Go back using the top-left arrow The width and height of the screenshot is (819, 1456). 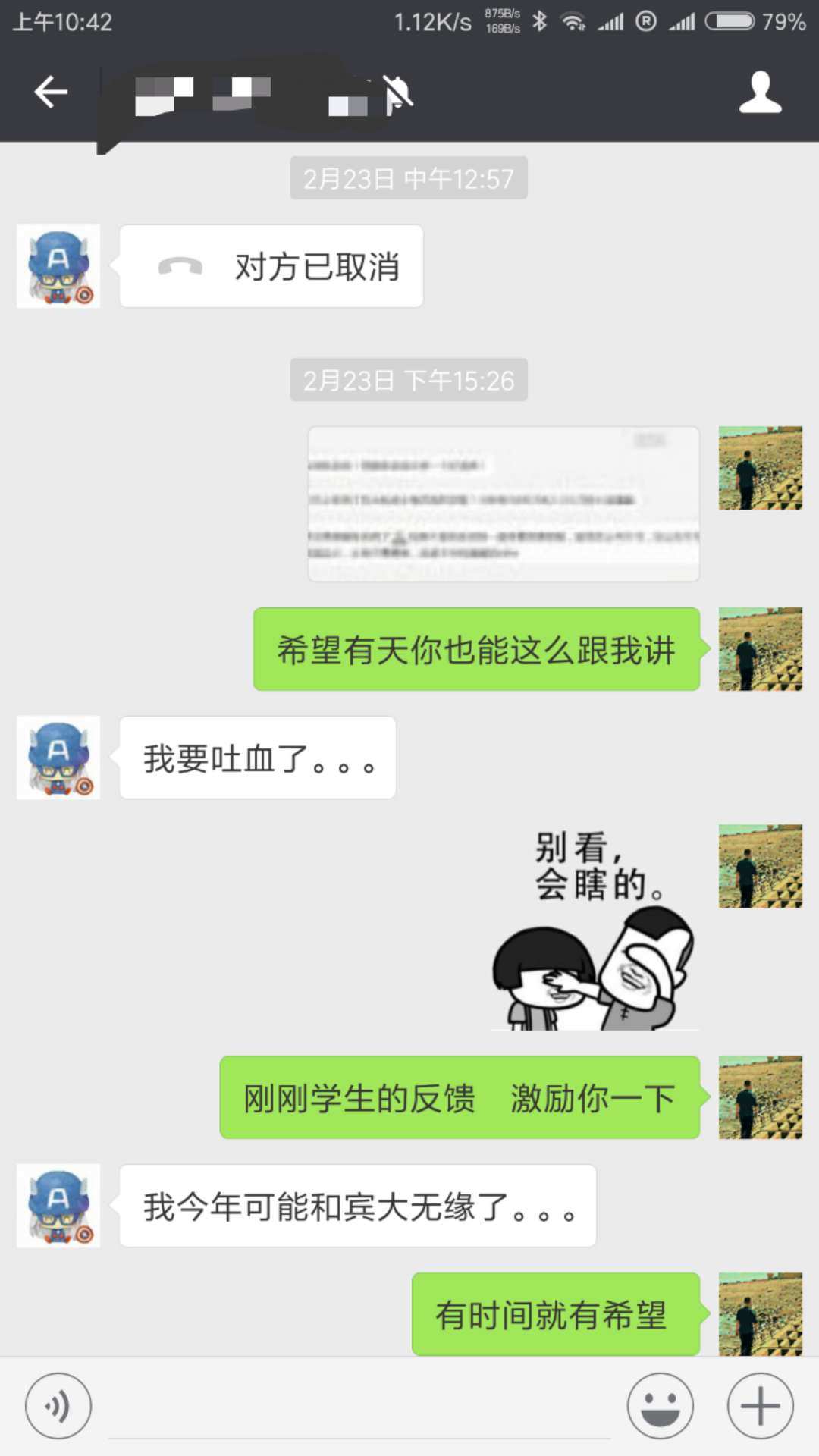click(51, 93)
